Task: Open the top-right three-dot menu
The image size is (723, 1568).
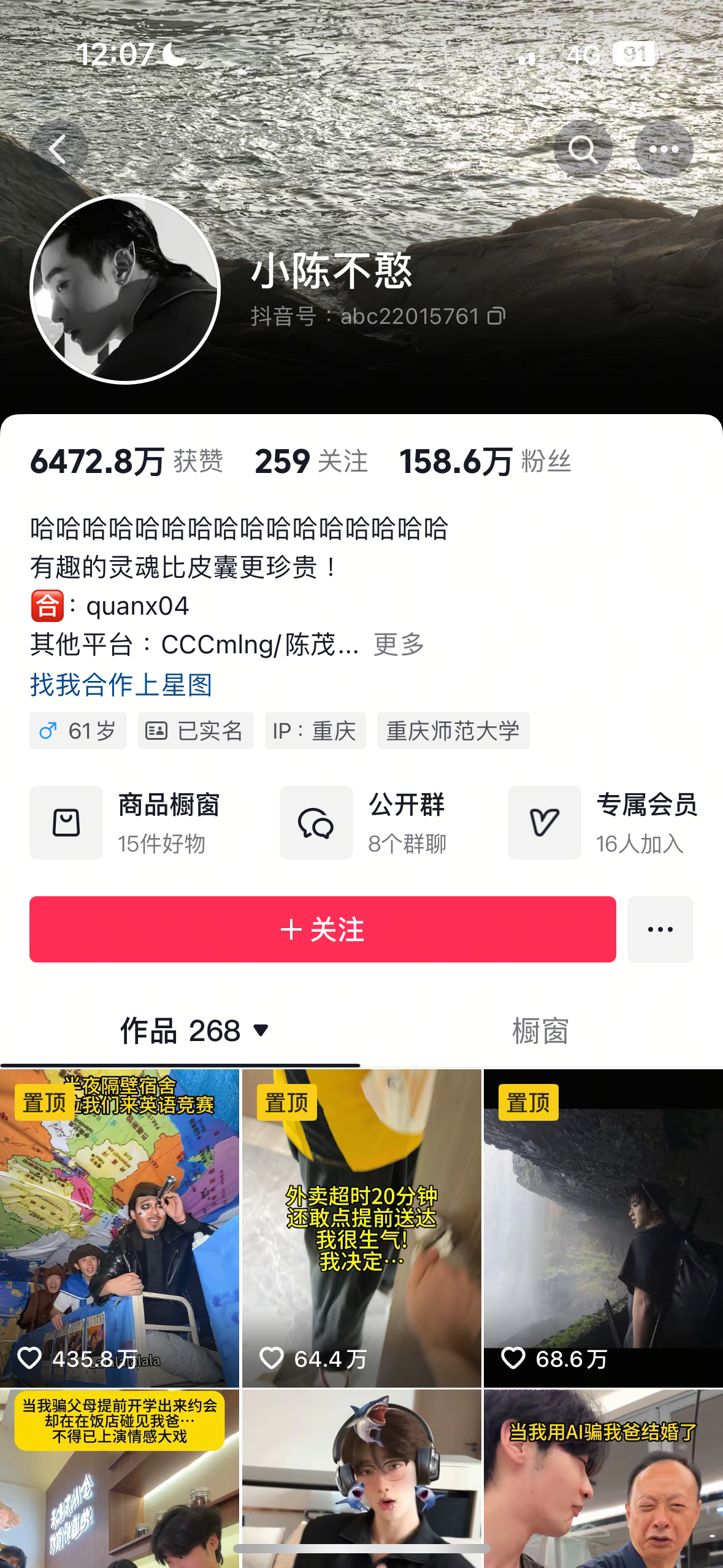Action: click(x=664, y=149)
